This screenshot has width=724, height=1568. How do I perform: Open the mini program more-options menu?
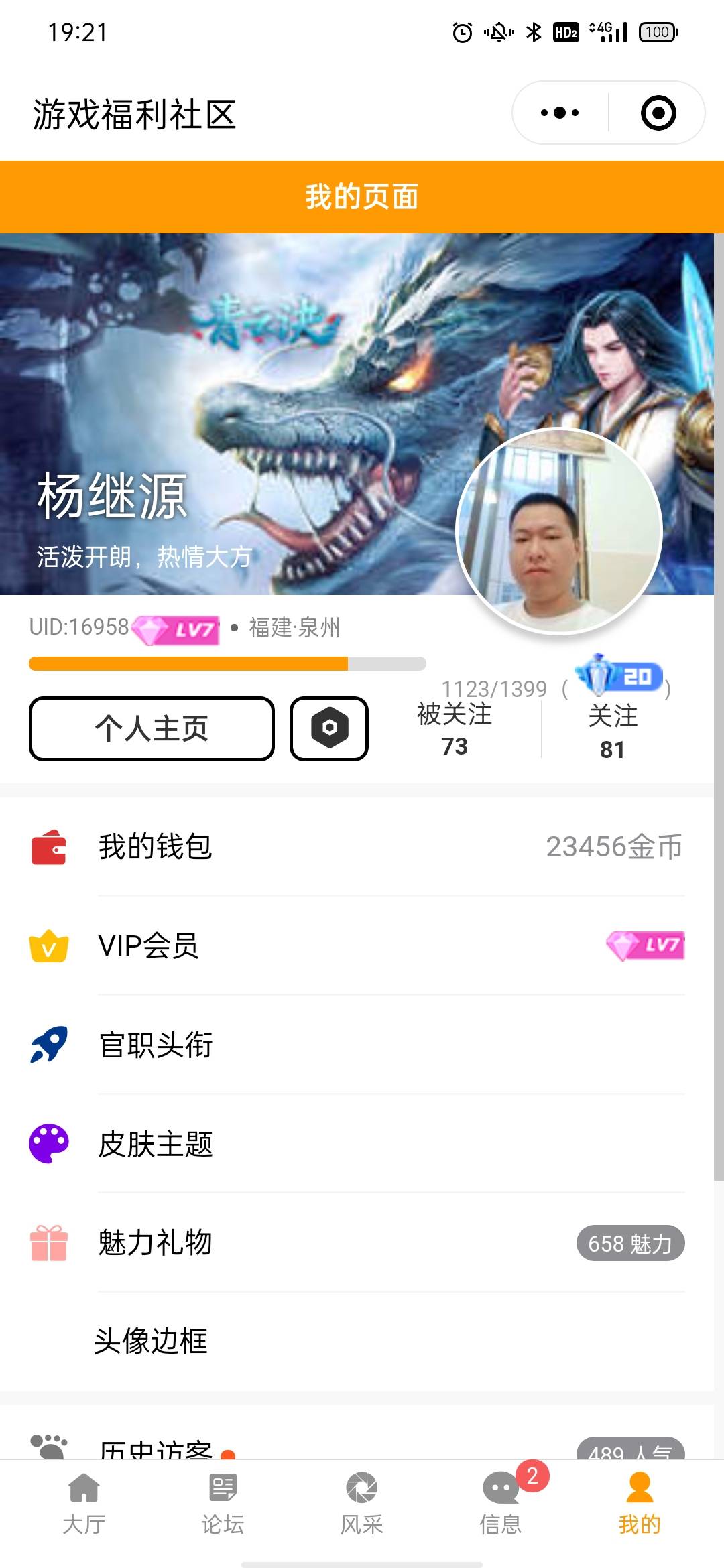(560, 113)
